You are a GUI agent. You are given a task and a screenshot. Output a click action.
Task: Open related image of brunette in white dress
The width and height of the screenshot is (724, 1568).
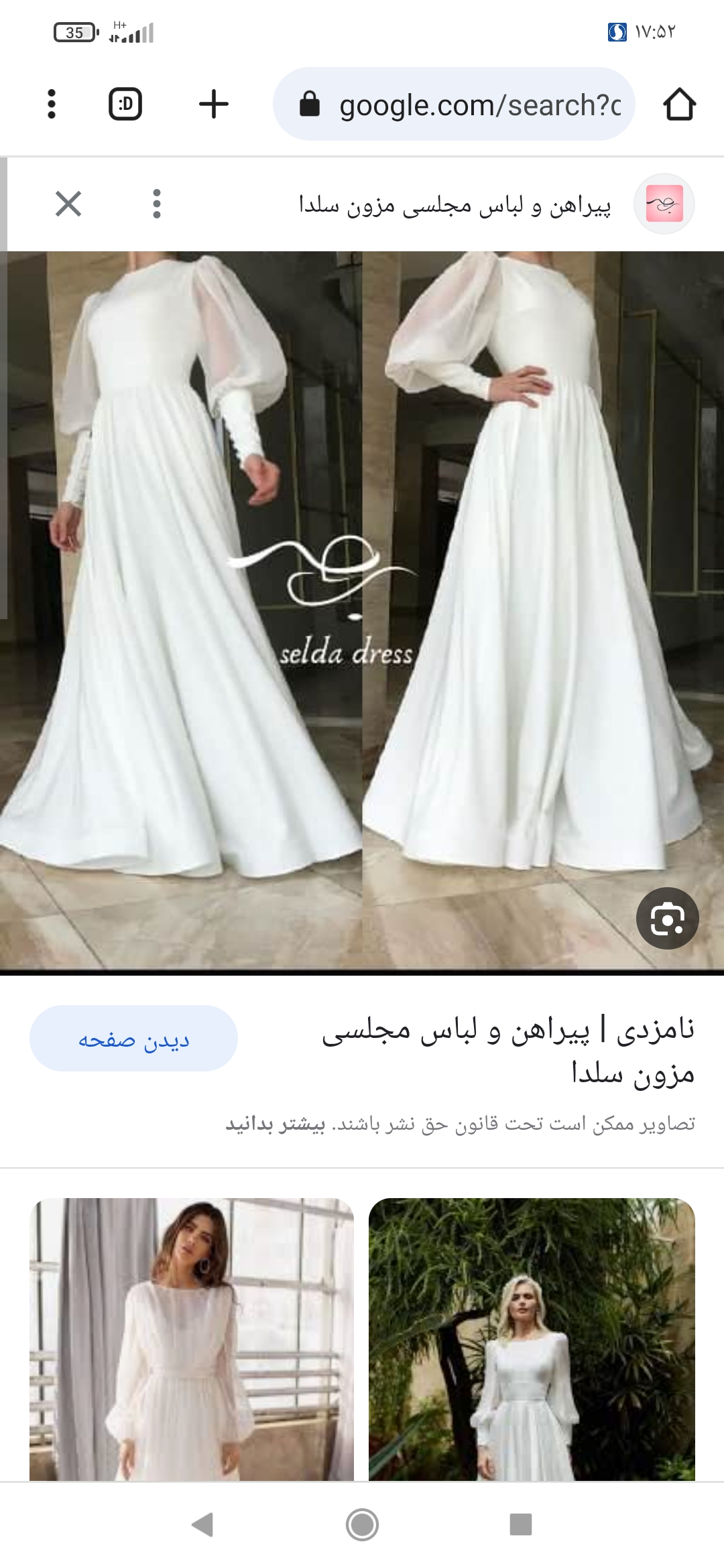pyautogui.click(x=192, y=1339)
